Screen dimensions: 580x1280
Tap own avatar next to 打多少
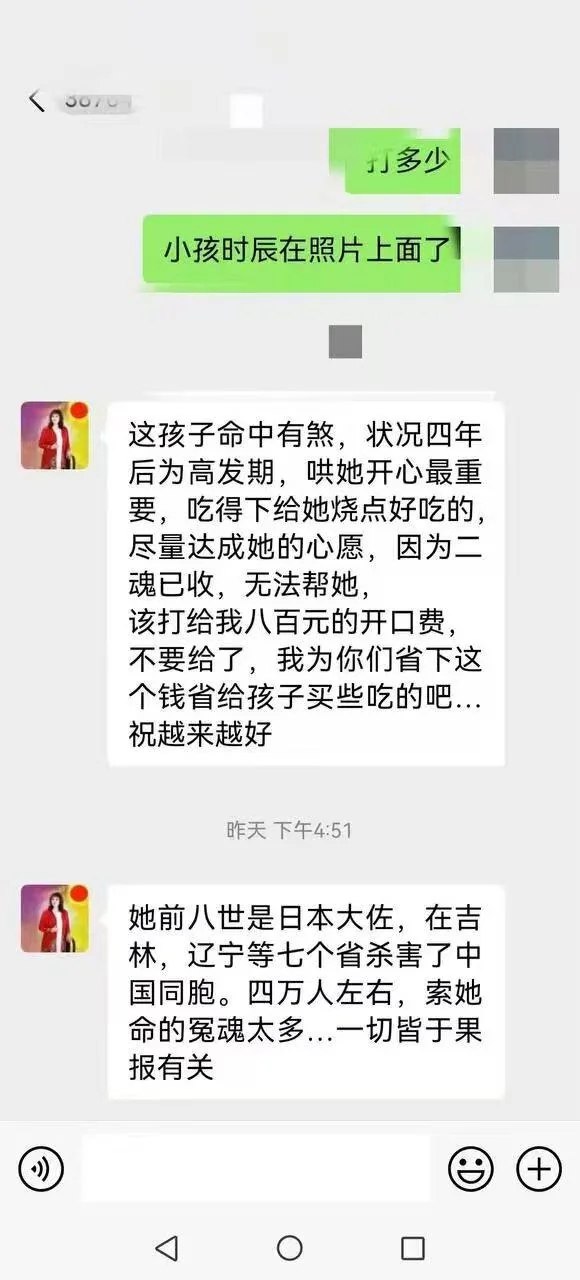(527, 161)
